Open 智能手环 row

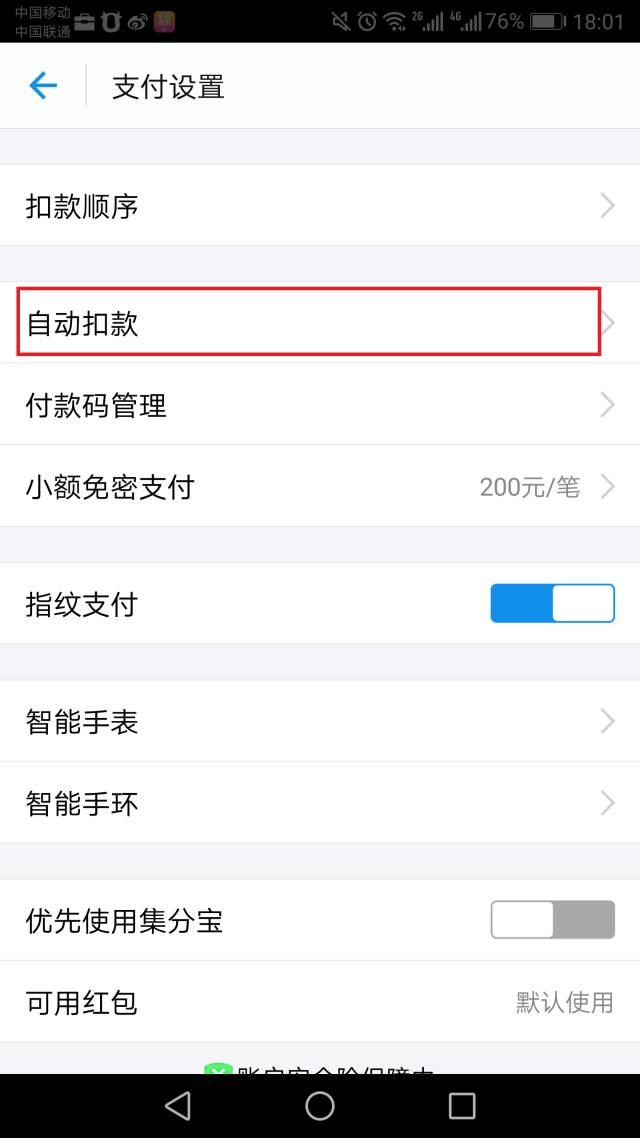click(x=320, y=803)
